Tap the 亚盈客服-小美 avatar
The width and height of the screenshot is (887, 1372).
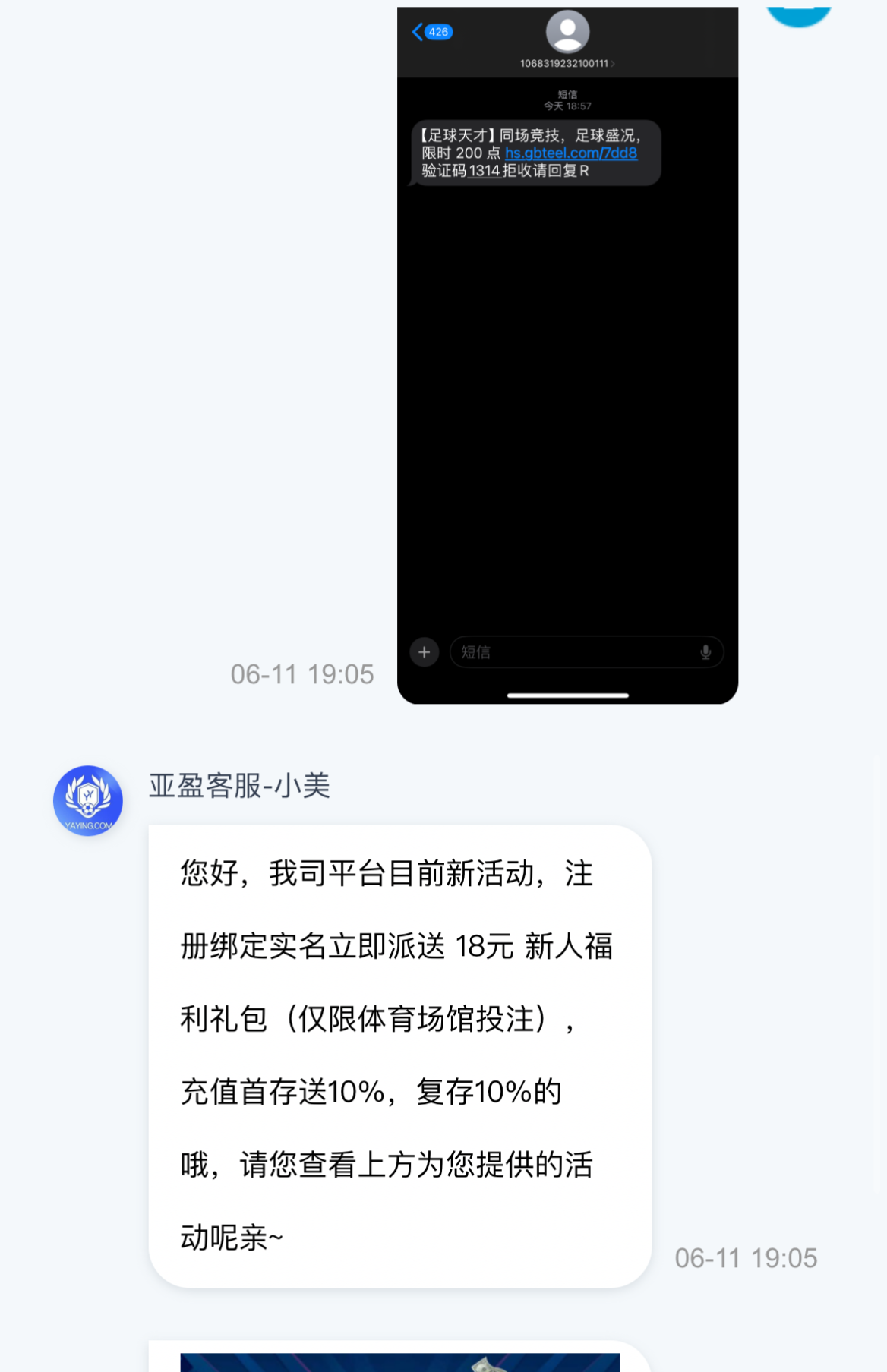pyautogui.click(x=88, y=800)
